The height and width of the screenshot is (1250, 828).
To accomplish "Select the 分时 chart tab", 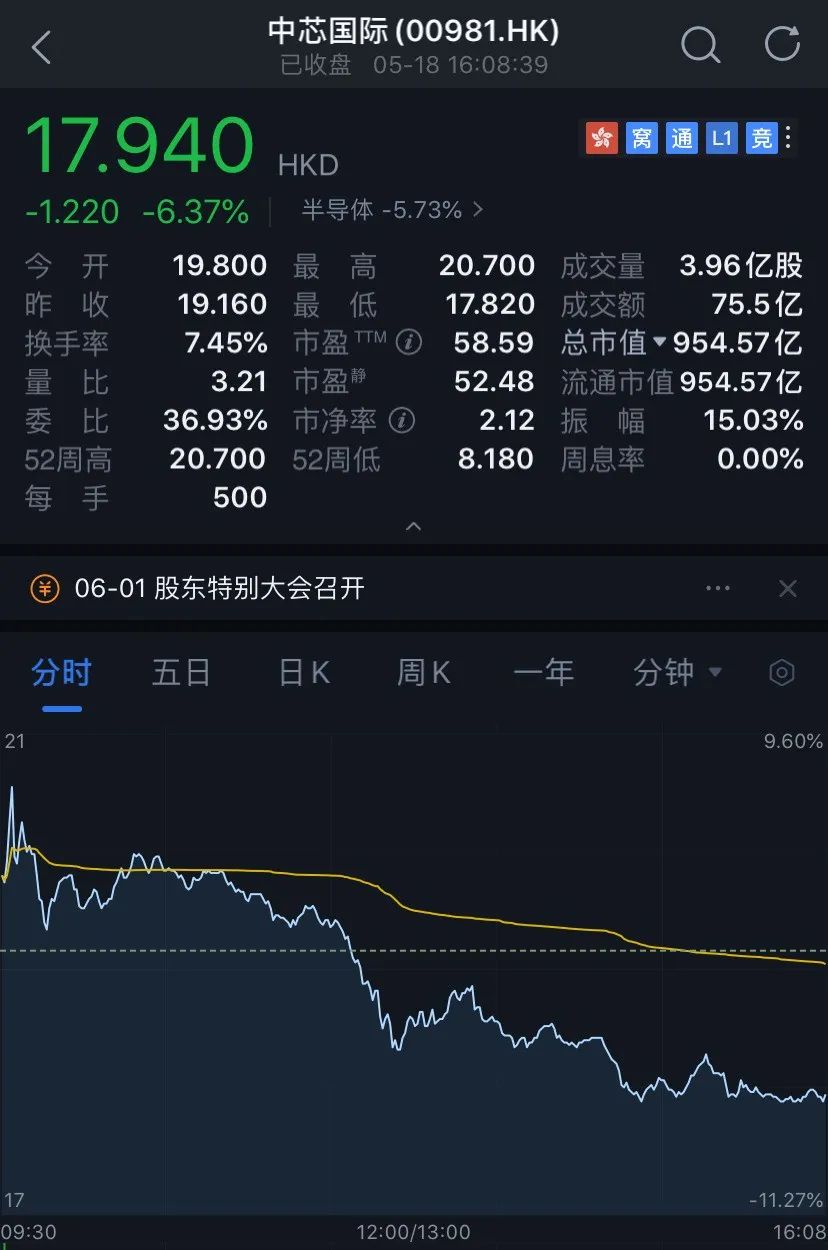I will pos(61,673).
